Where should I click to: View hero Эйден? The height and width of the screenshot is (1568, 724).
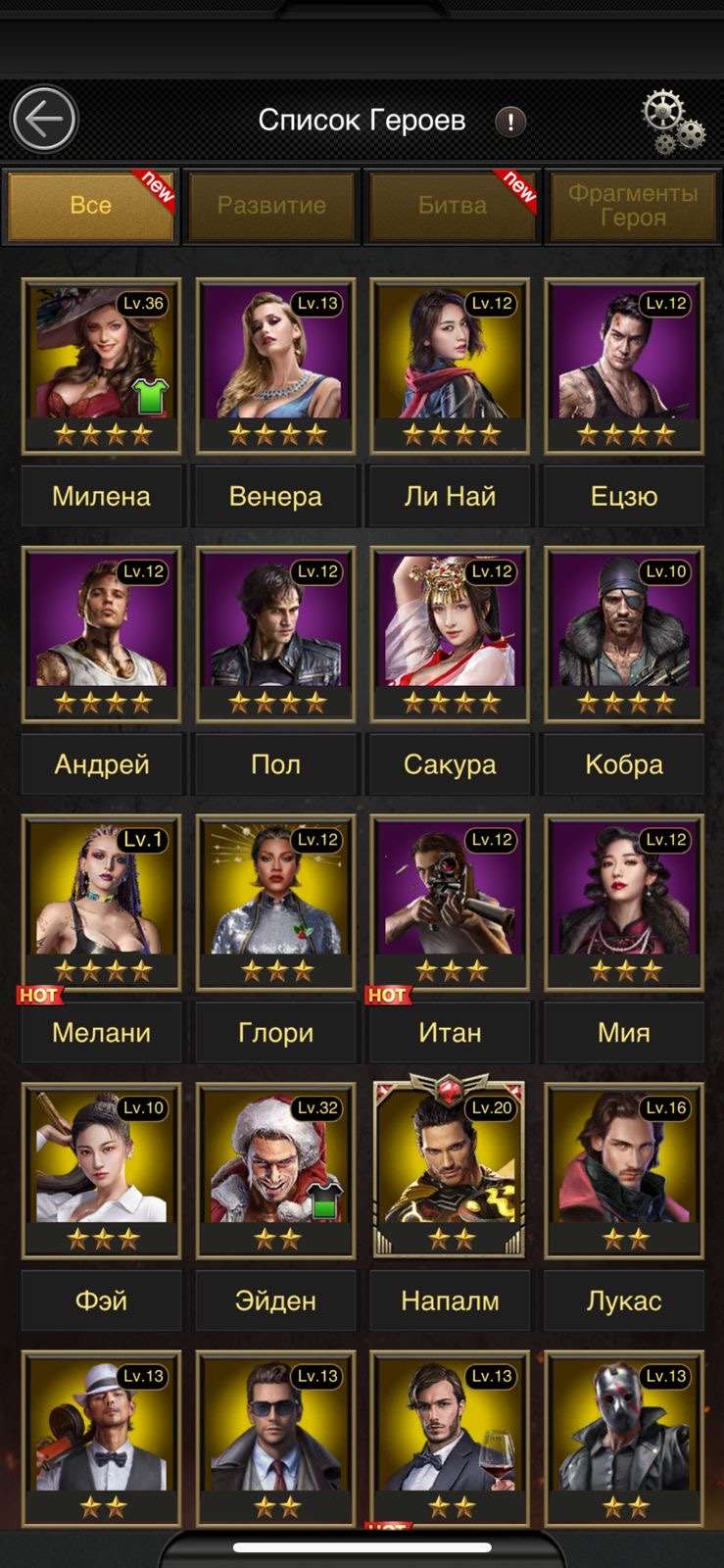(x=275, y=1170)
